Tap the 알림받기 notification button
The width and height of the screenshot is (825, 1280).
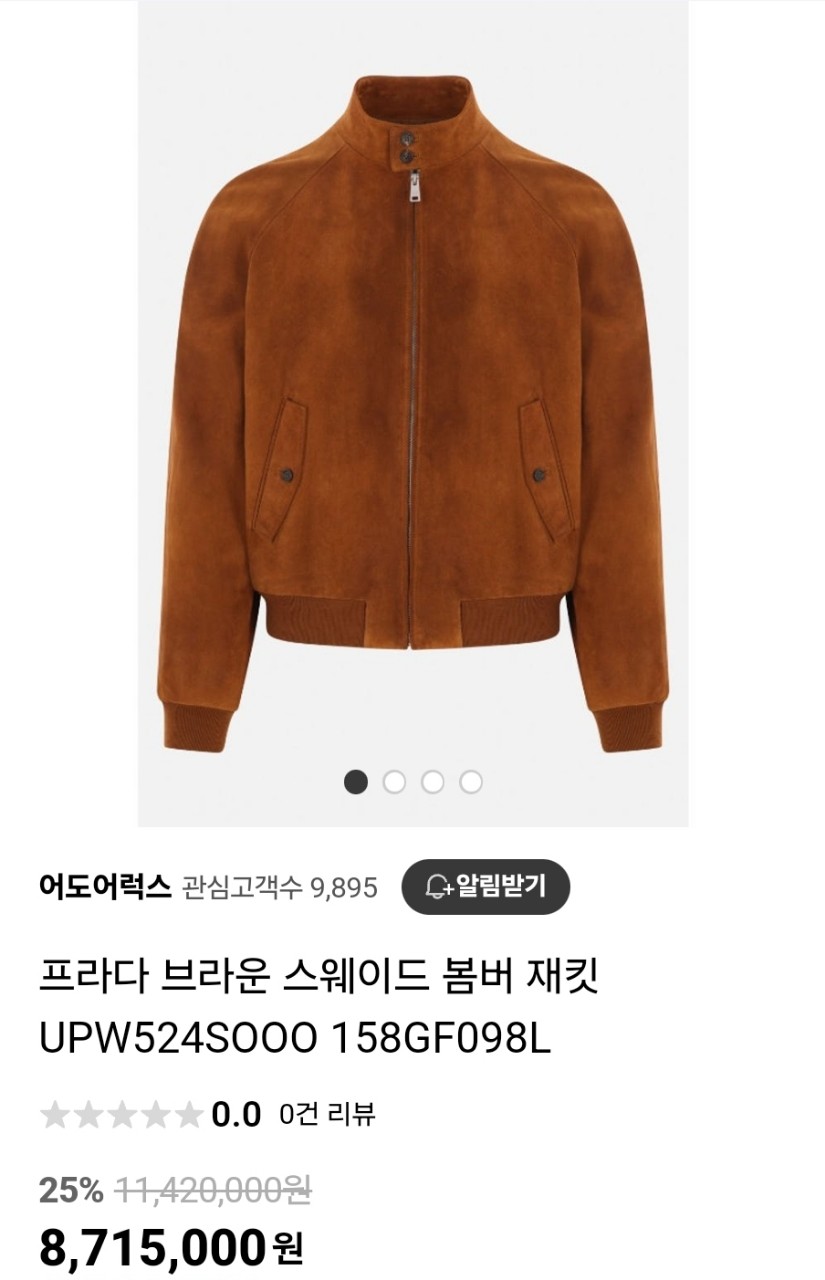pyautogui.click(x=485, y=886)
